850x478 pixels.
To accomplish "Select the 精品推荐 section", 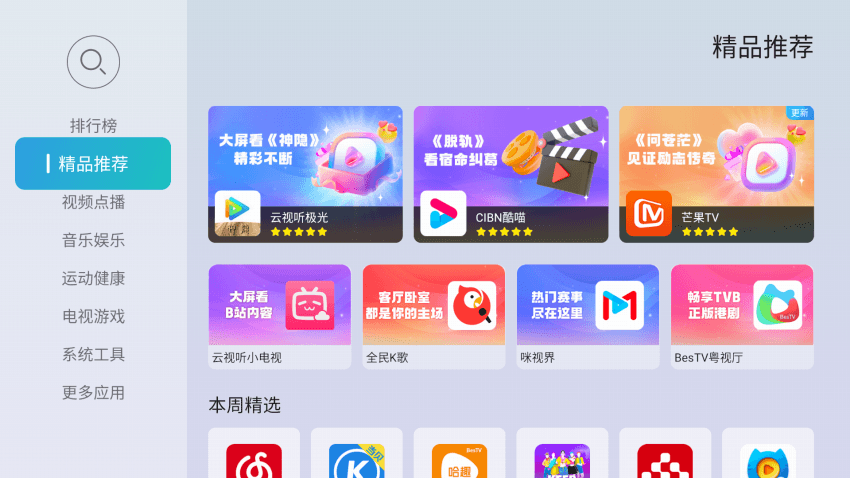I will pos(93,164).
